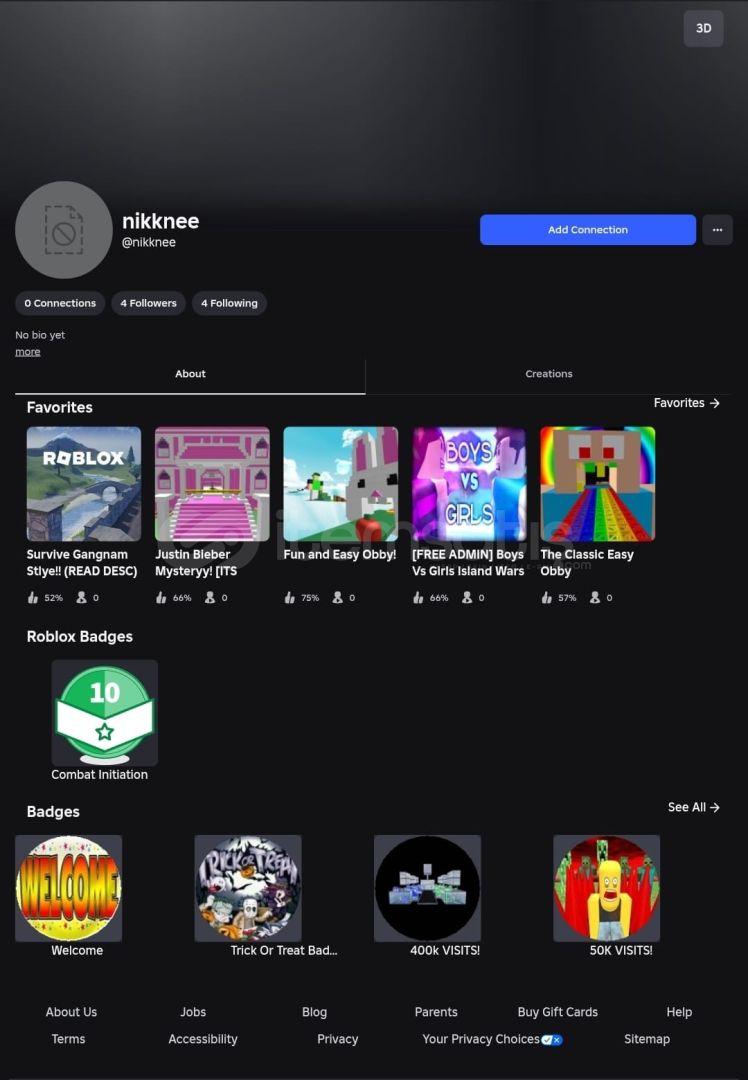Screen dimensions: 748x1080
Task: Open Boys Vs Girls Island Wars game
Action: tap(469, 484)
